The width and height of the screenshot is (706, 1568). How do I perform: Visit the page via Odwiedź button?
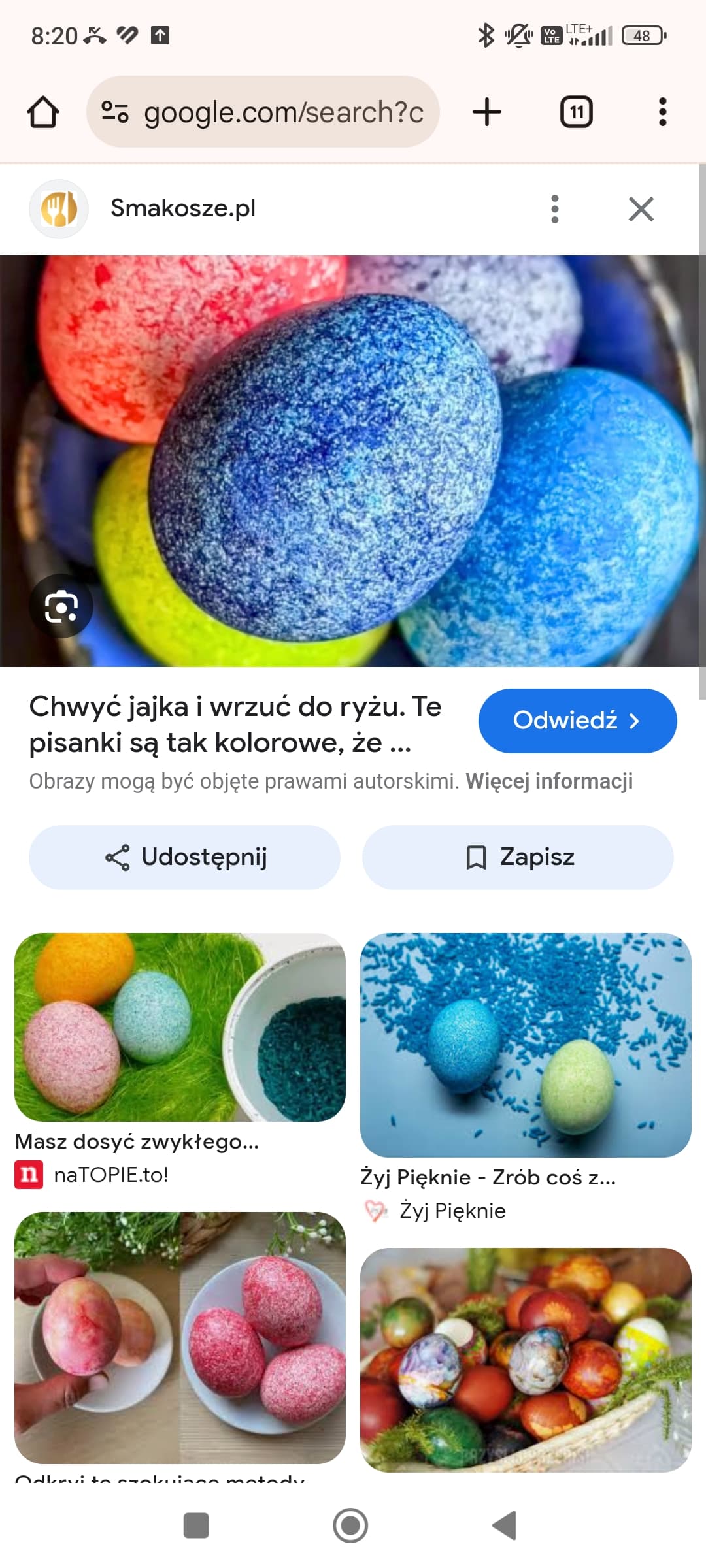coord(578,721)
